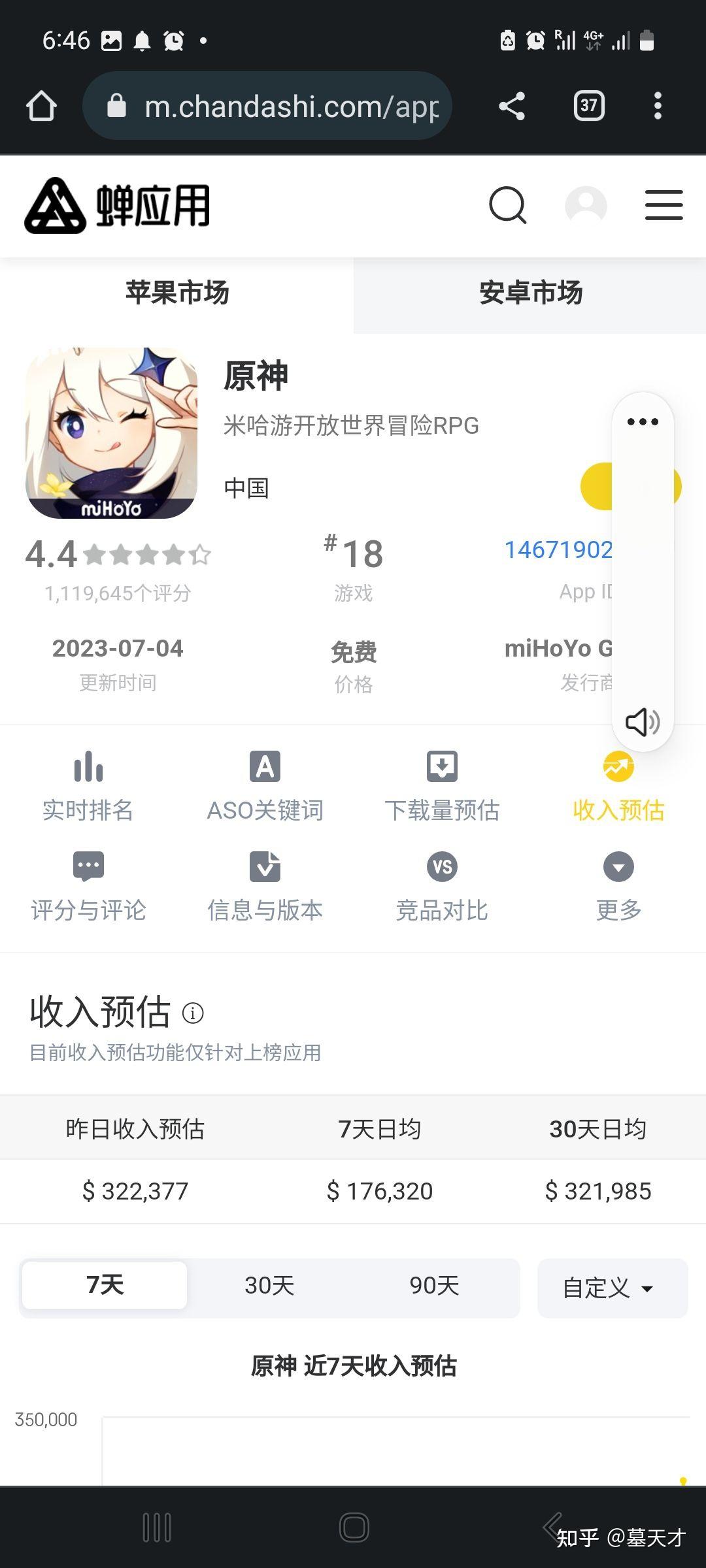This screenshot has height=1568, width=706.
Task: Switch to the 安卓市场 tab
Action: [x=530, y=293]
